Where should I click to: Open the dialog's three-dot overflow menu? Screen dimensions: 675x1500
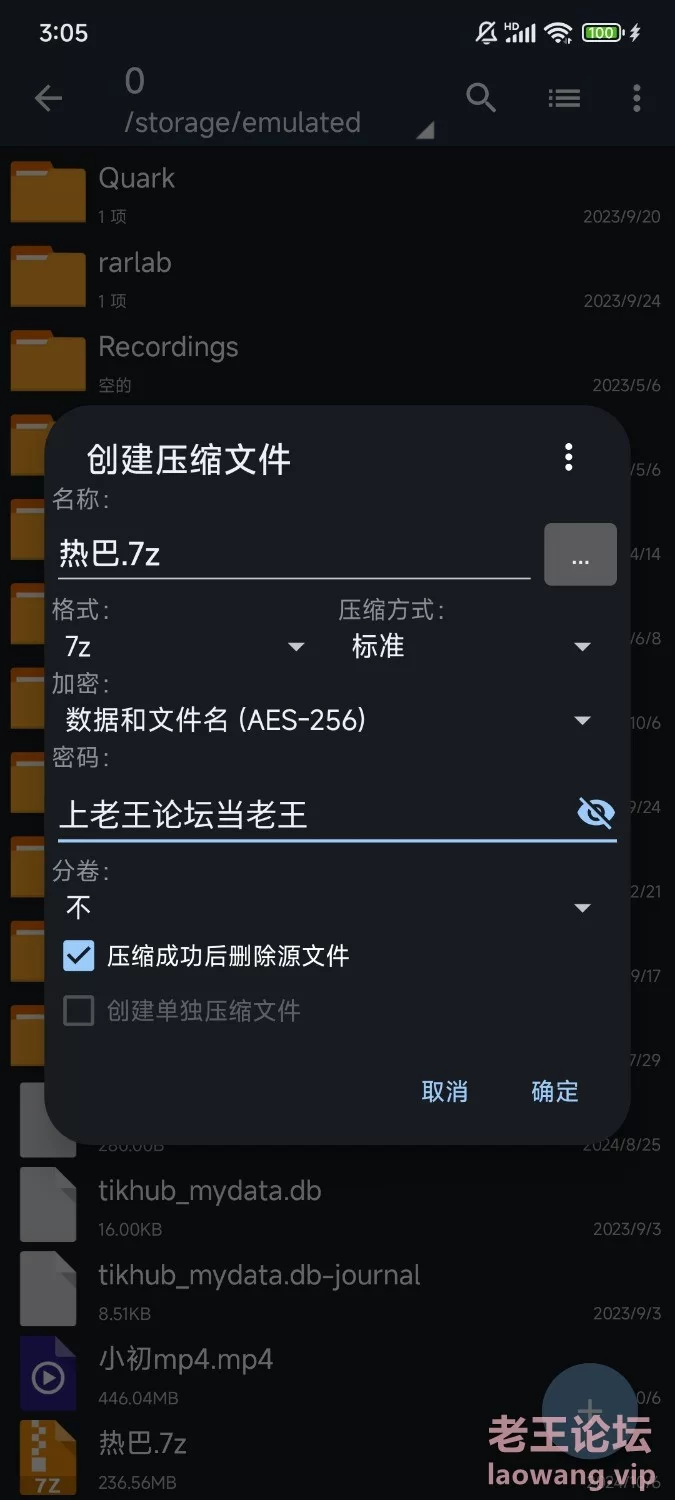(568, 457)
